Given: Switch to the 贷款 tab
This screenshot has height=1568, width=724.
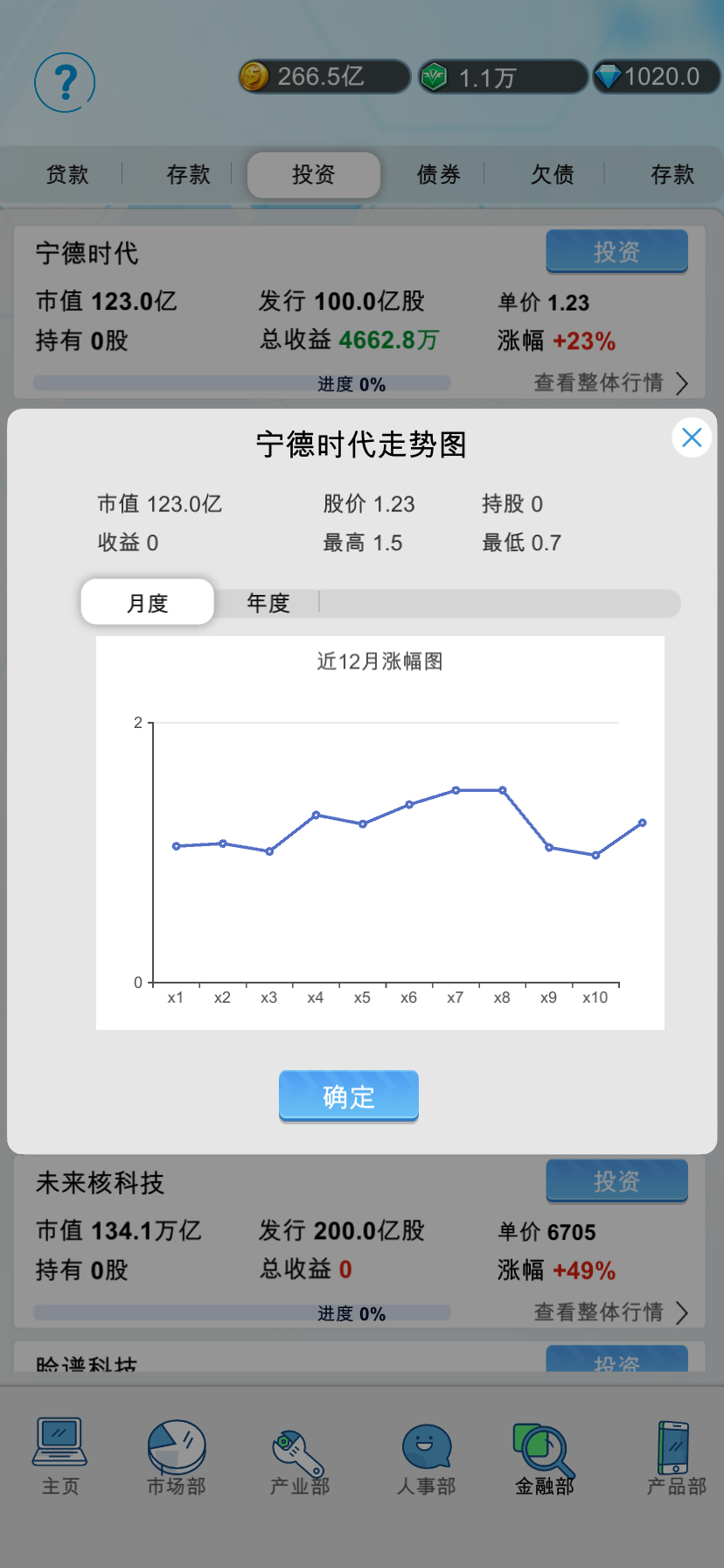Looking at the screenshot, I should [x=67, y=174].
